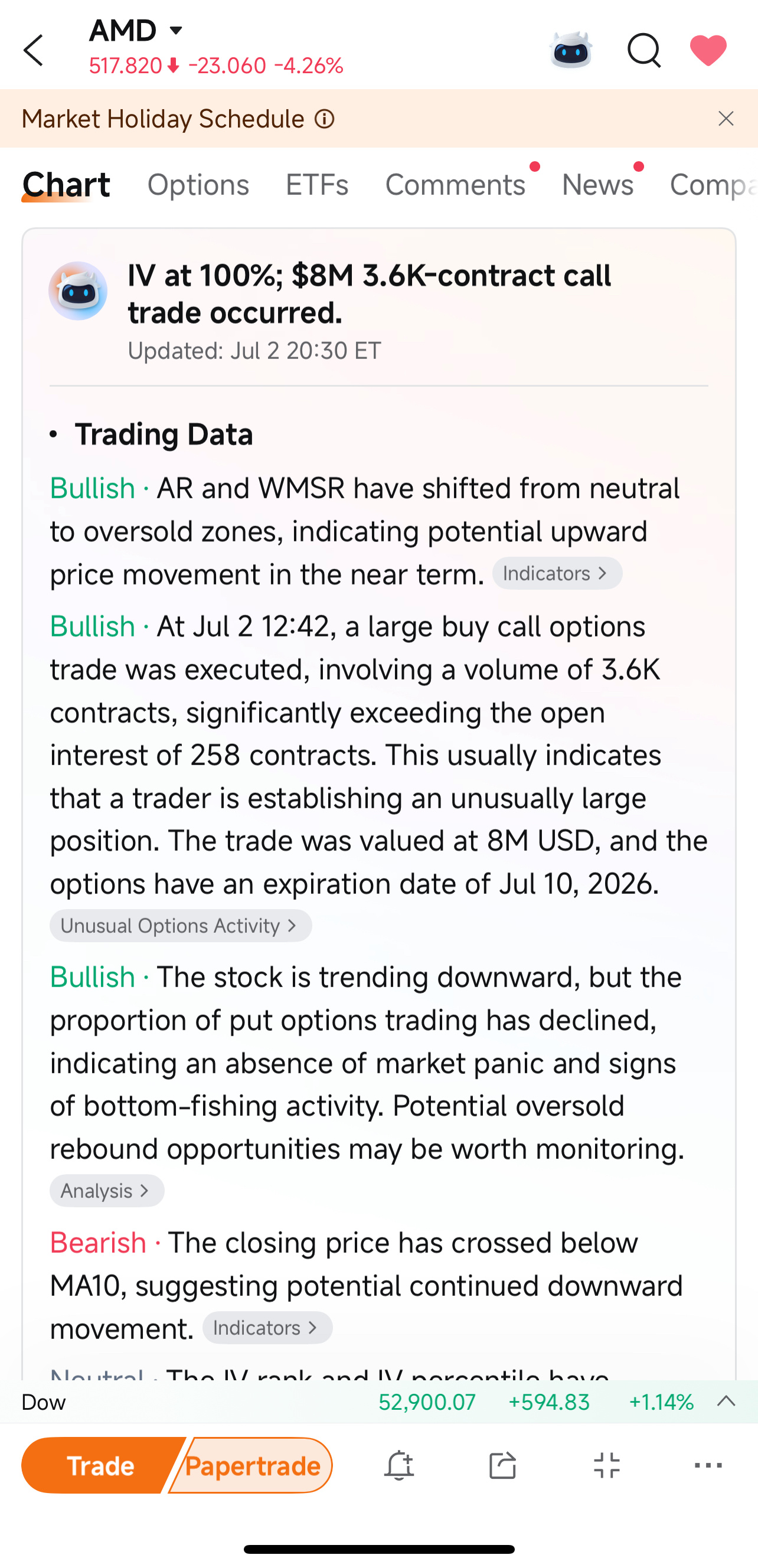Screen dimensions: 758x1568
Task: Open the Analysis chip
Action: pos(107,1191)
